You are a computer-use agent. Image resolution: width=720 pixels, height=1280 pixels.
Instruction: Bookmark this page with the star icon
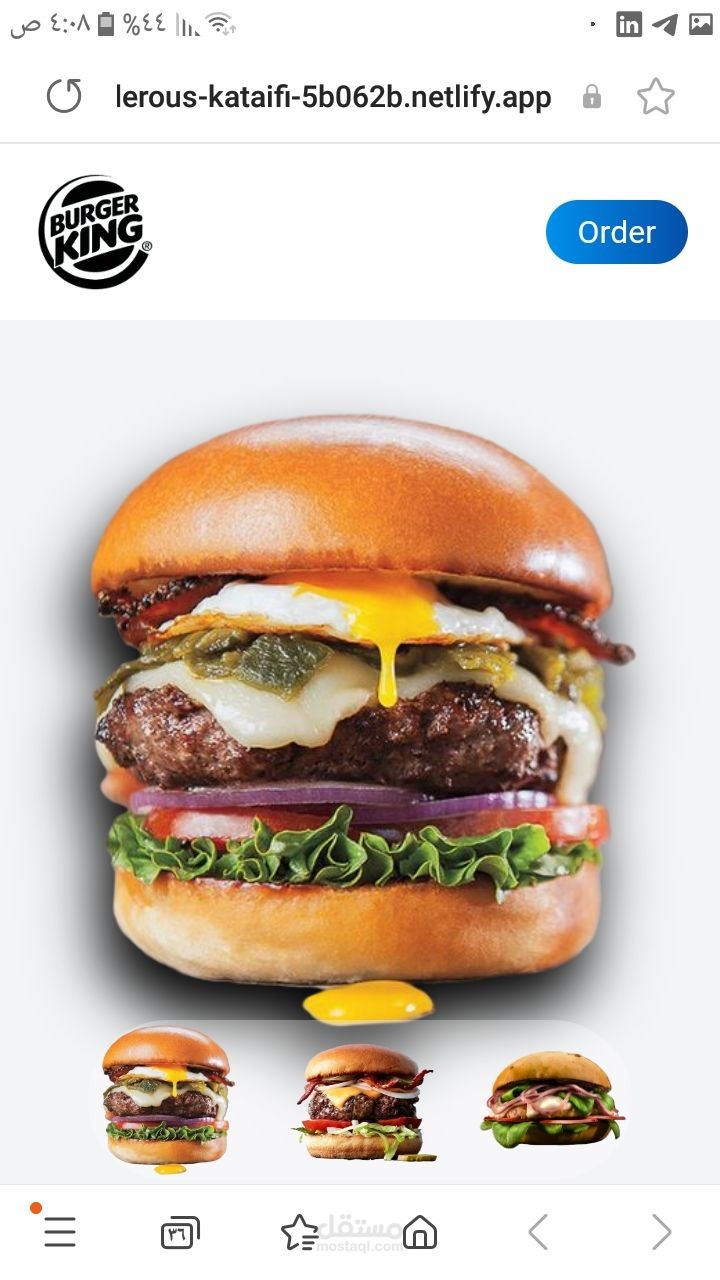coord(656,97)
